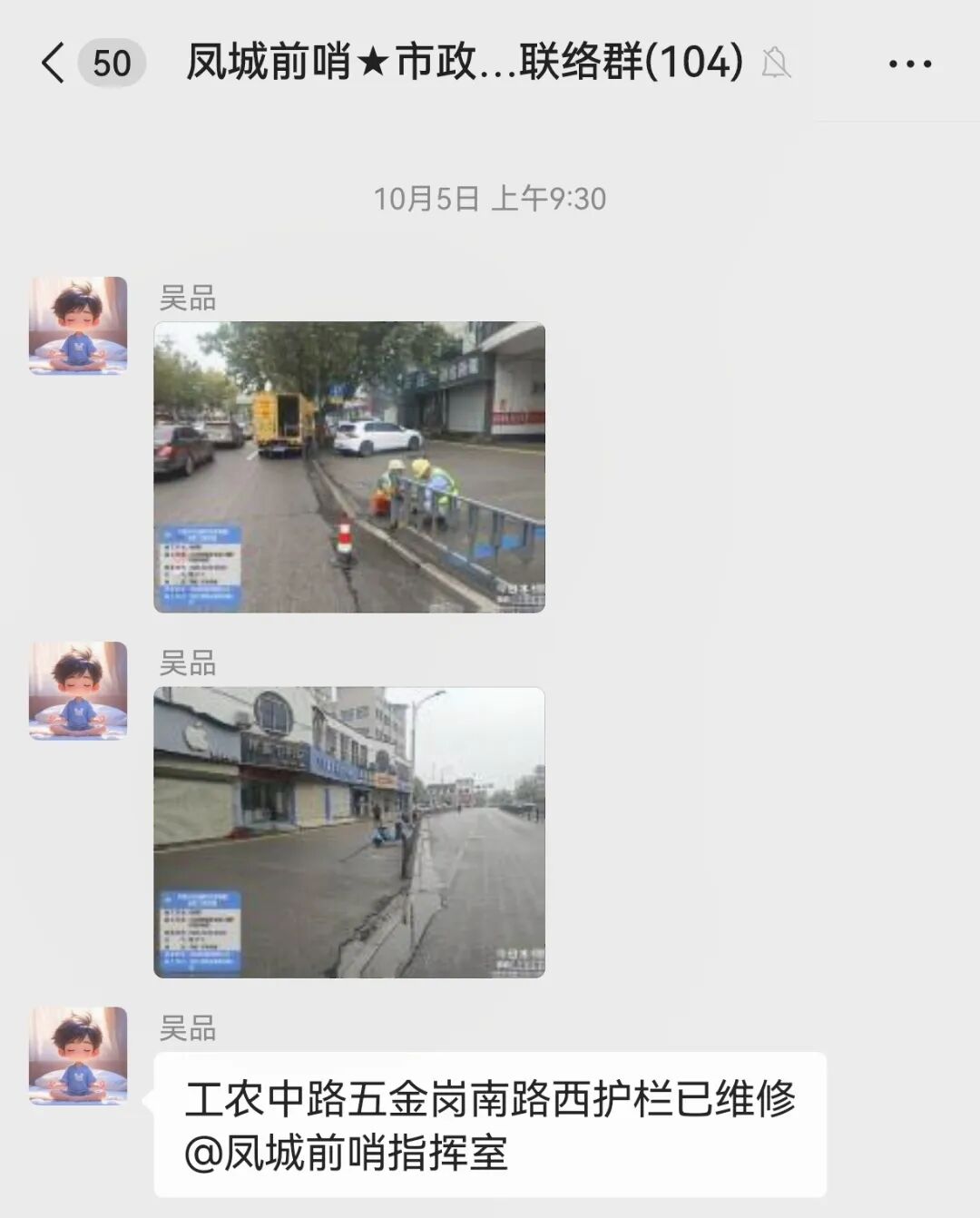980x1218 pixels.
Task: Open the photo of workers repairing the guardrail
Action: point(349,467)
